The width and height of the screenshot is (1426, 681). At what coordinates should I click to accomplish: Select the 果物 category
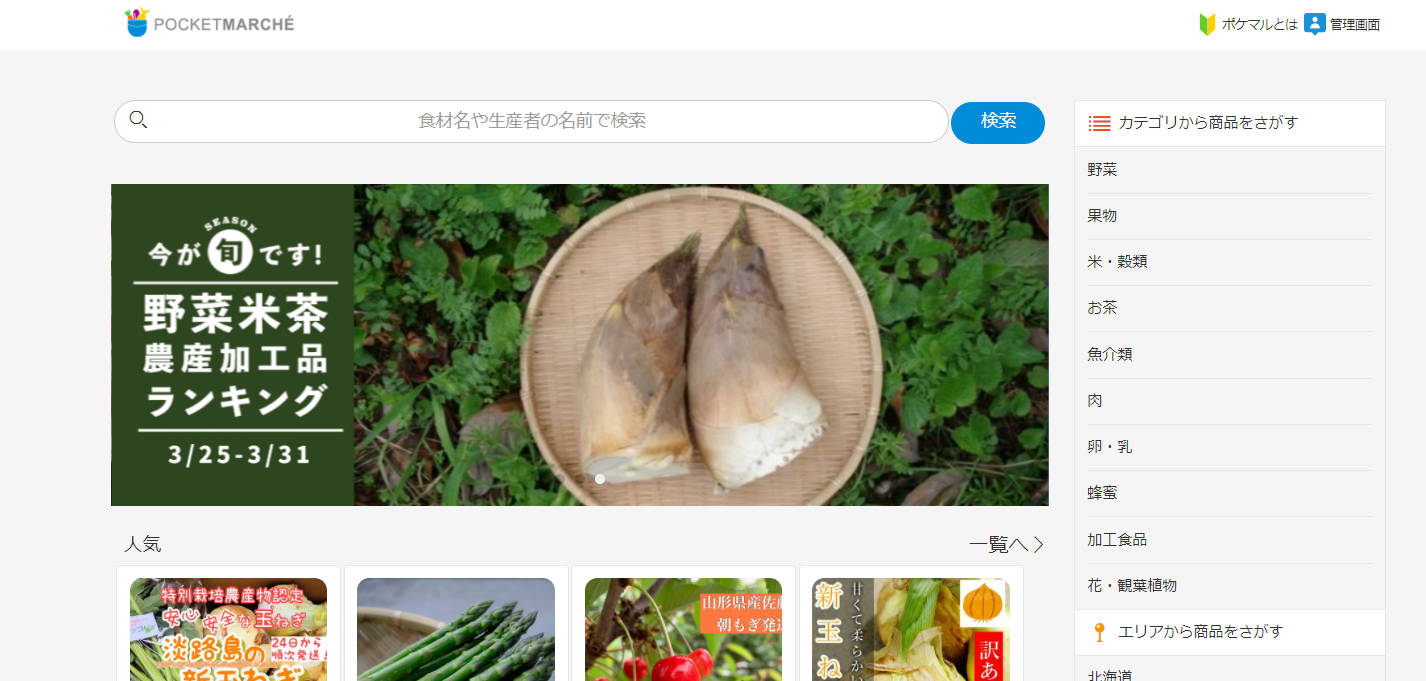pyautogui.click(x=1102, y=216)
